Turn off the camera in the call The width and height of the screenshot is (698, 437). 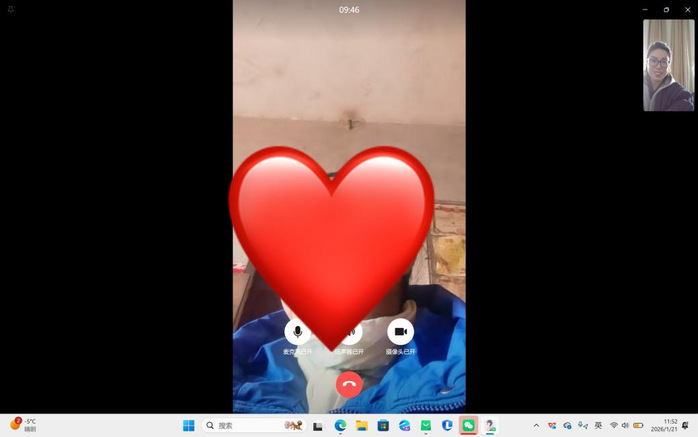400,331
